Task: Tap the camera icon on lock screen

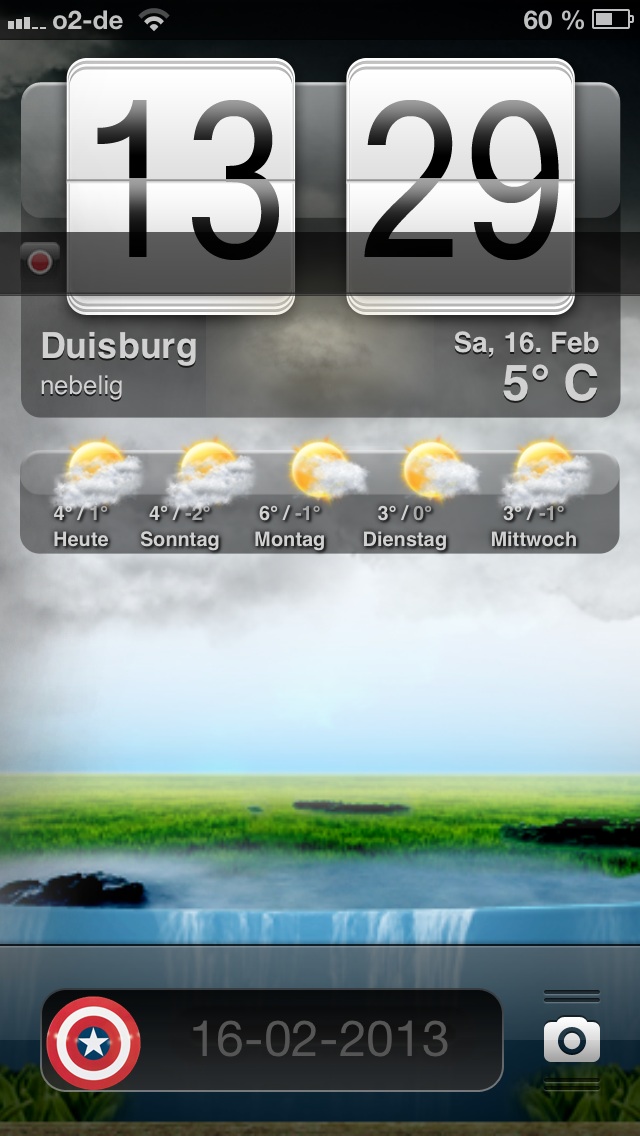Action: coord(572,1040)
